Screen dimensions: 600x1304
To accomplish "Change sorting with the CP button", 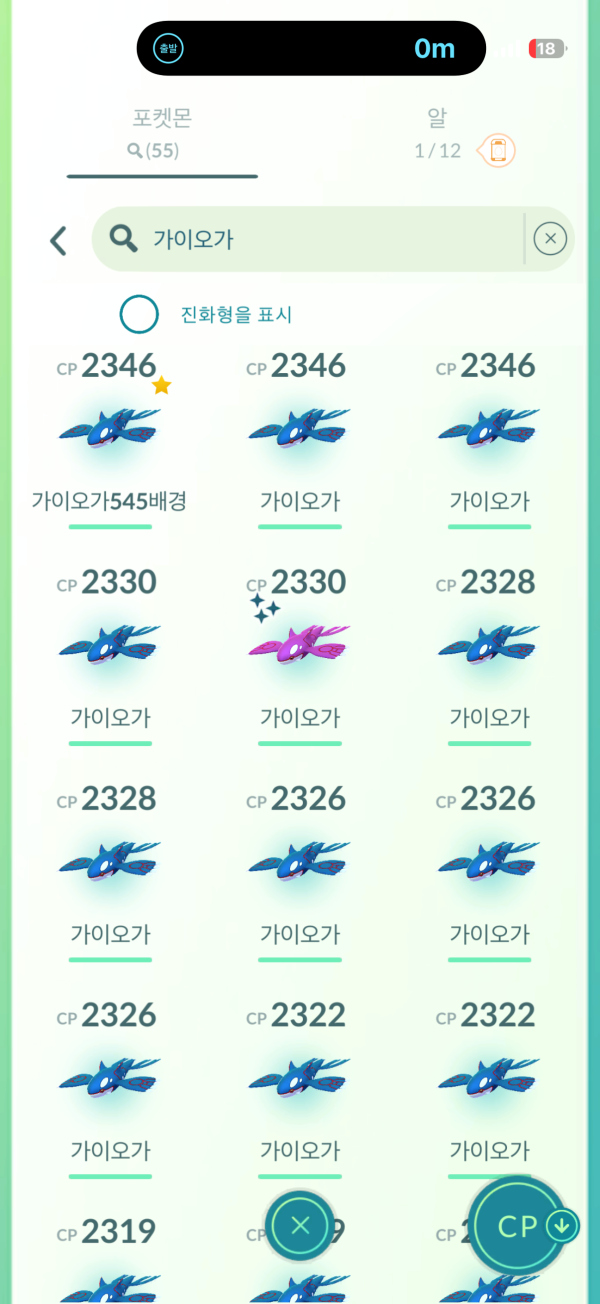I will [521, 1226].
